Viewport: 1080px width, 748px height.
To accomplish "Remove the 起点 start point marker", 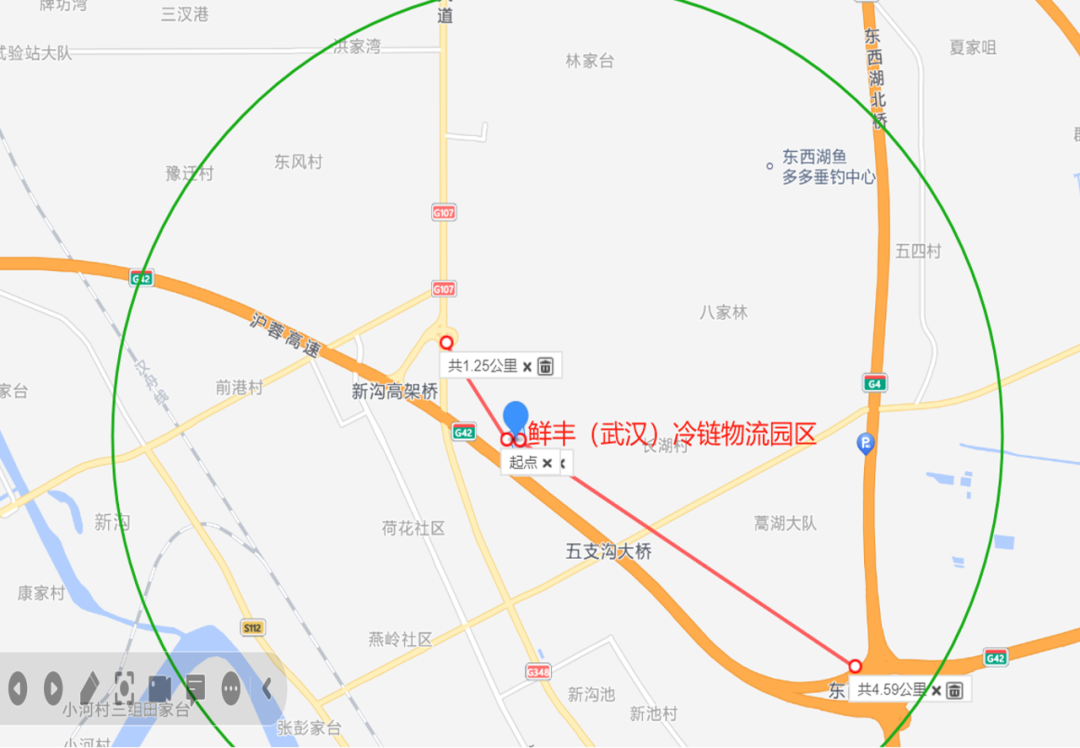I will click(x=547, y=462).
